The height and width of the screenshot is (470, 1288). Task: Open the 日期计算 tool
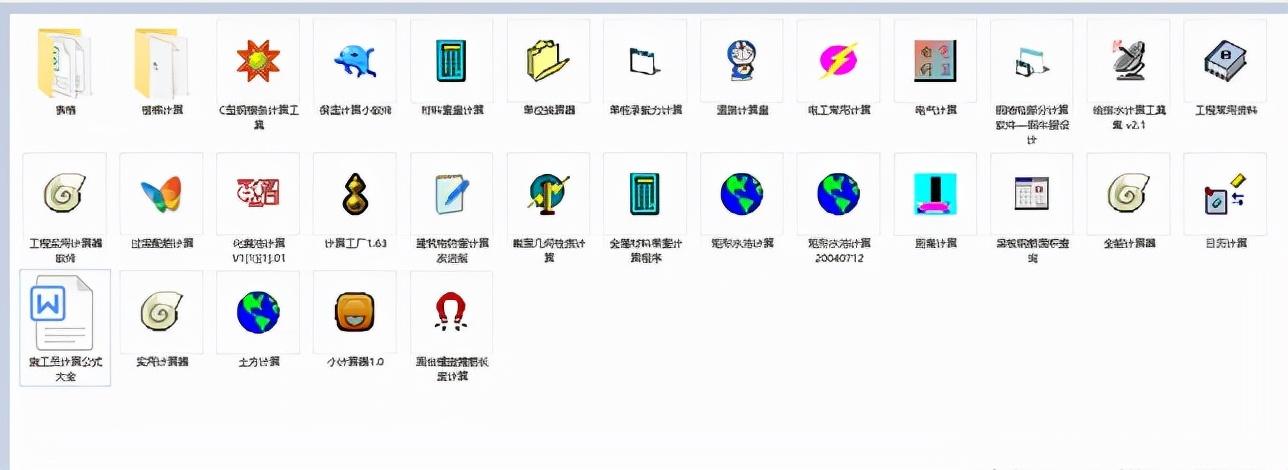click(1225, 194)
